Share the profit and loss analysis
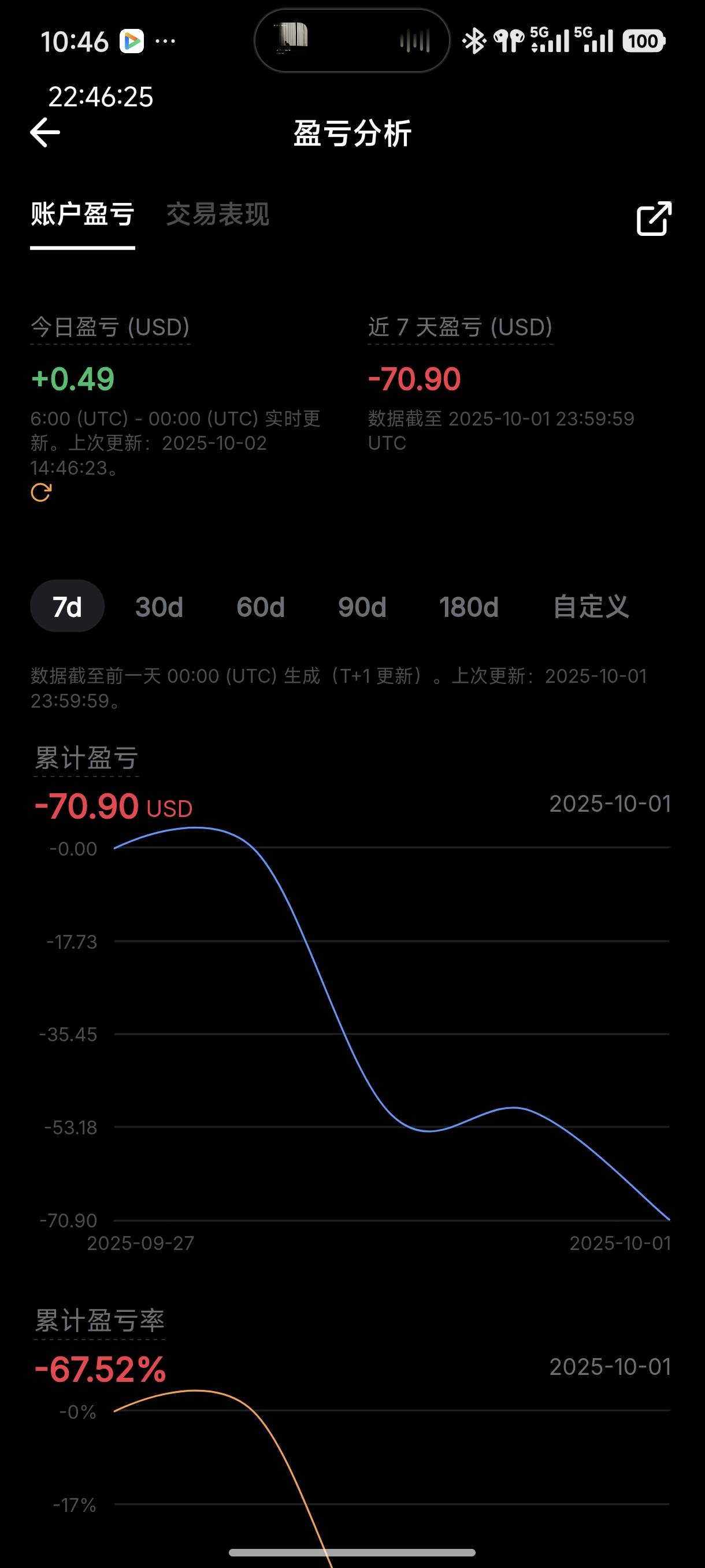Image resolution: width=705 pixels, height=1568 pixels. tap(654, 218)
